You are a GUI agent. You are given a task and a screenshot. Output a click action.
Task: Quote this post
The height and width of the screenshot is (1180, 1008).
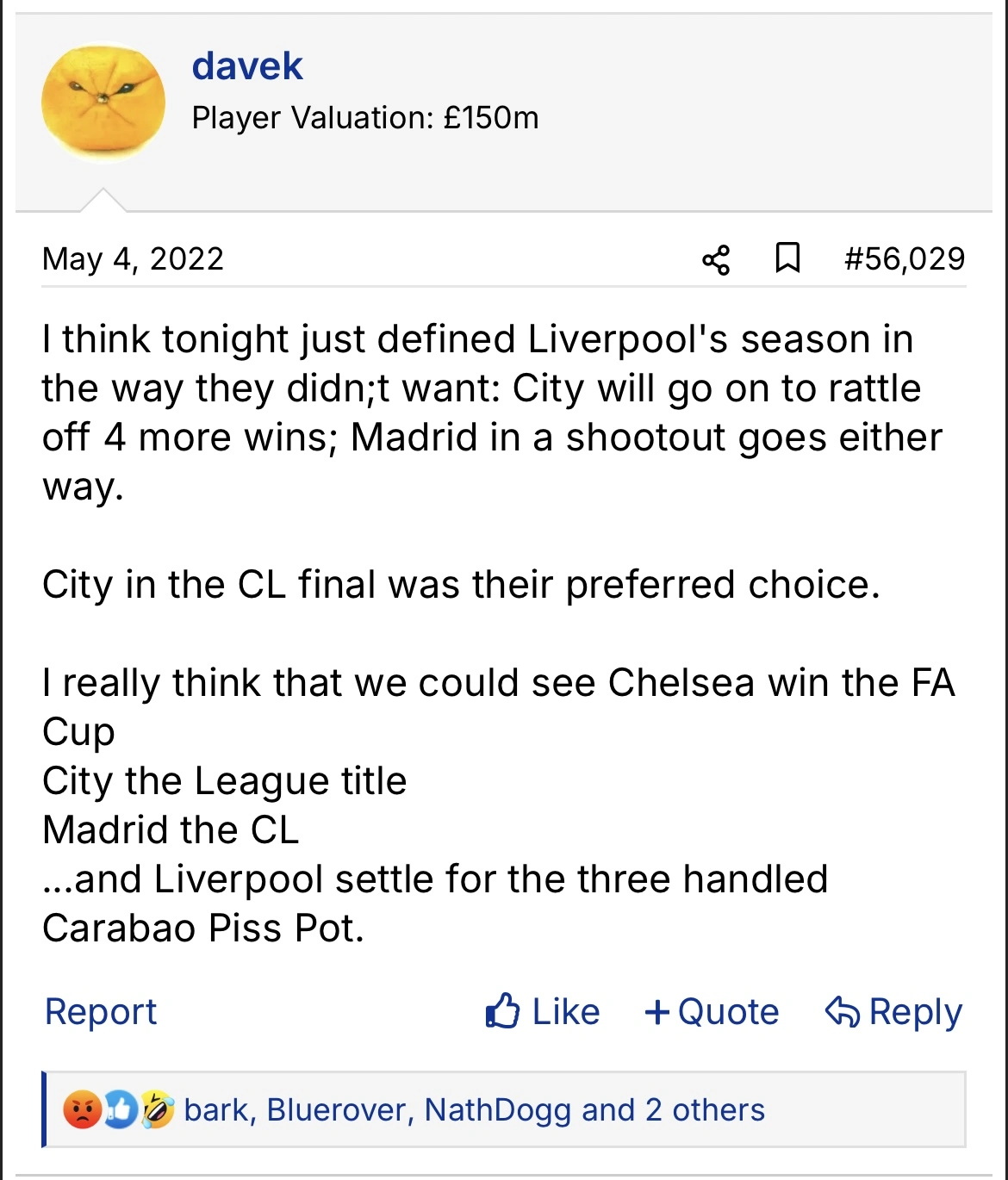(712, 1011)
